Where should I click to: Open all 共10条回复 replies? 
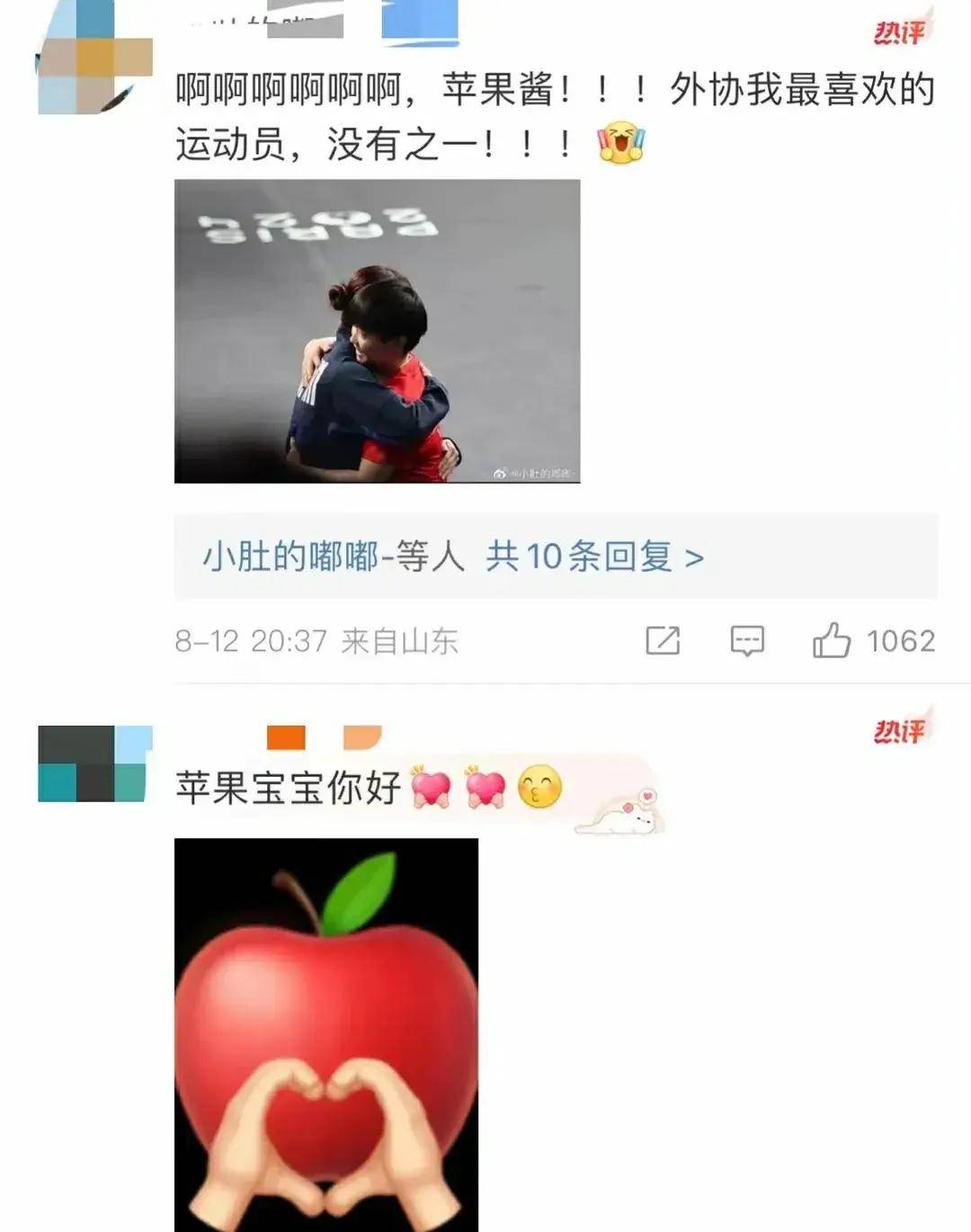click(x=594, y=558)
